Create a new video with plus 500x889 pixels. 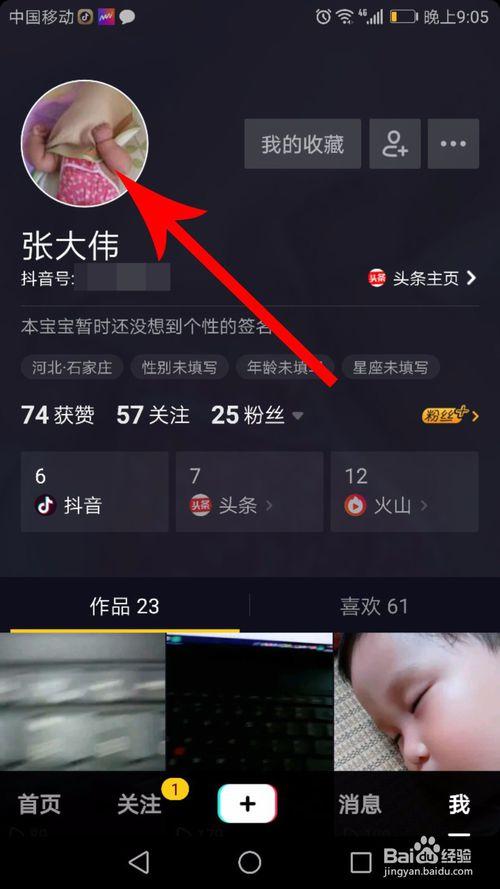[x=247, y=803]
